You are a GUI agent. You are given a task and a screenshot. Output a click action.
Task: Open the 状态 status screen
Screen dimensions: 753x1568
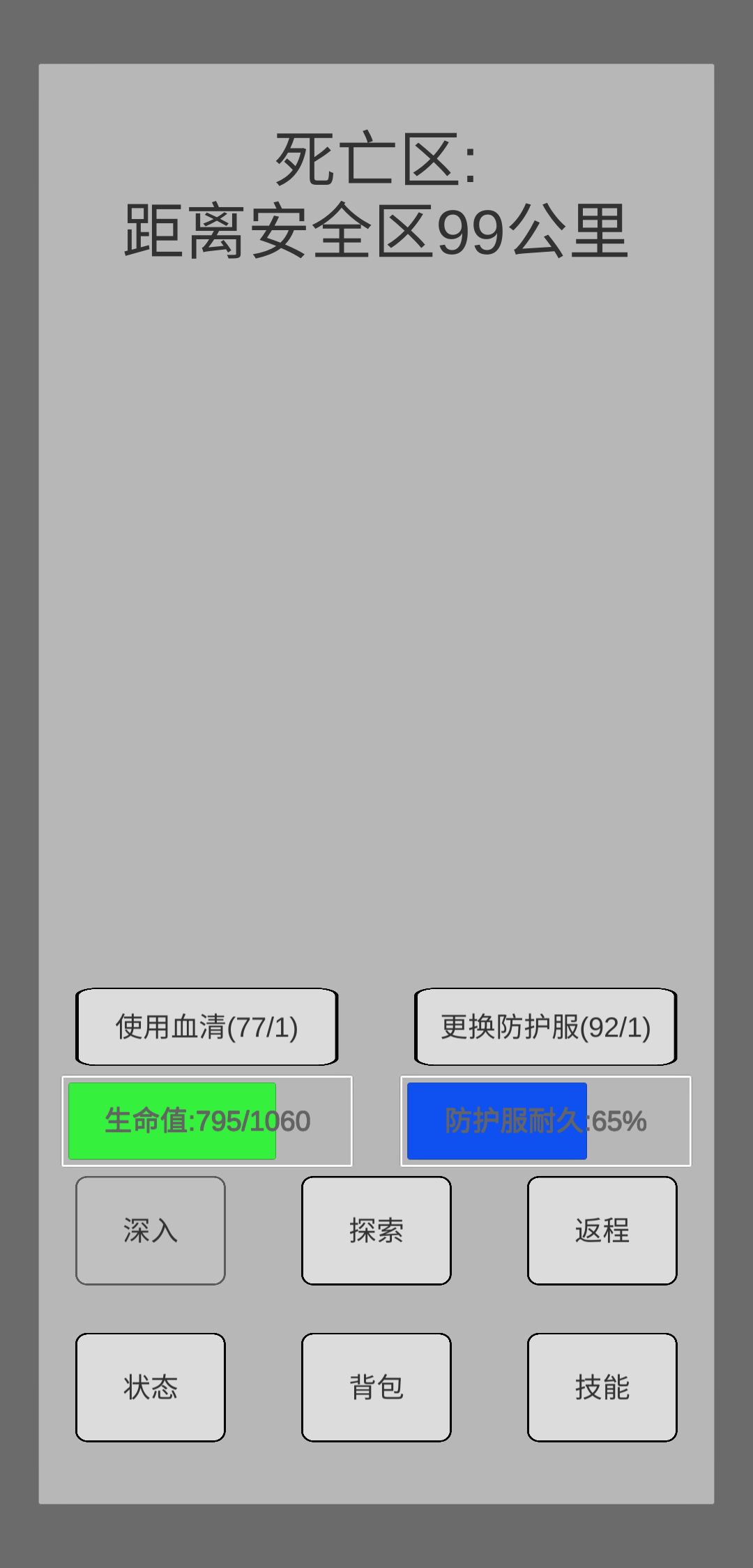tap(151, 1388)
